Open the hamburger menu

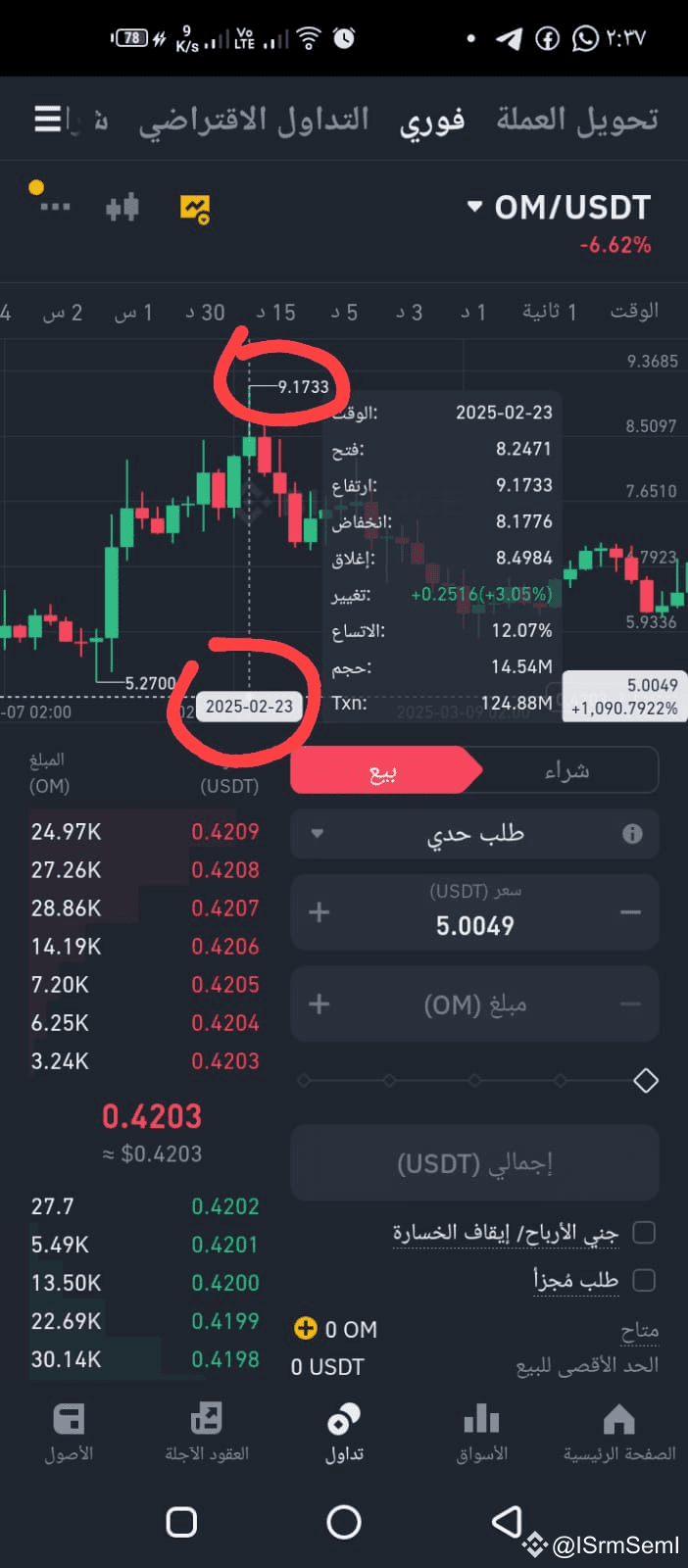pos(47,119)
